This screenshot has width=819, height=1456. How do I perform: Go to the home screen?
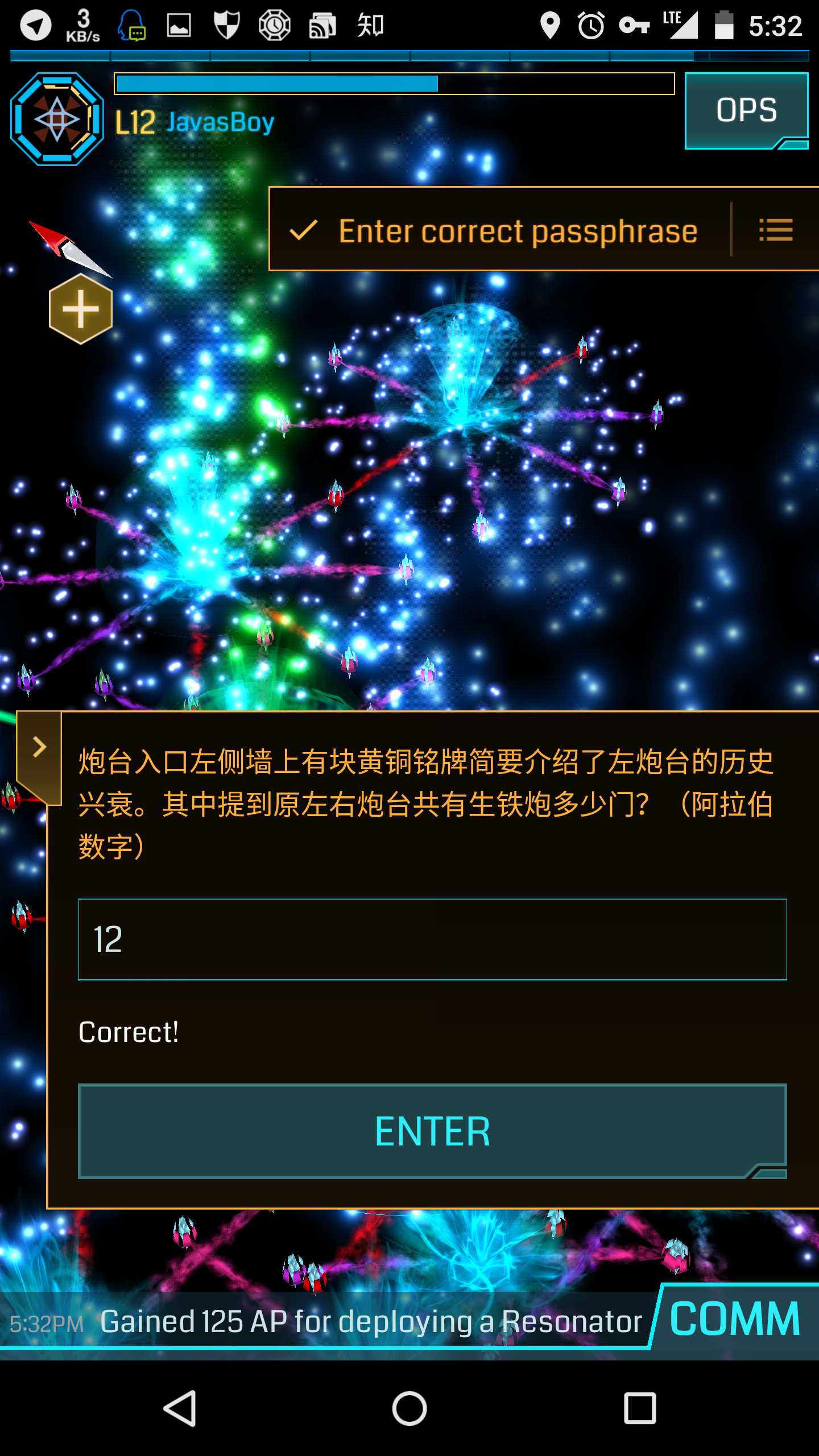(x=409, y=1408)
